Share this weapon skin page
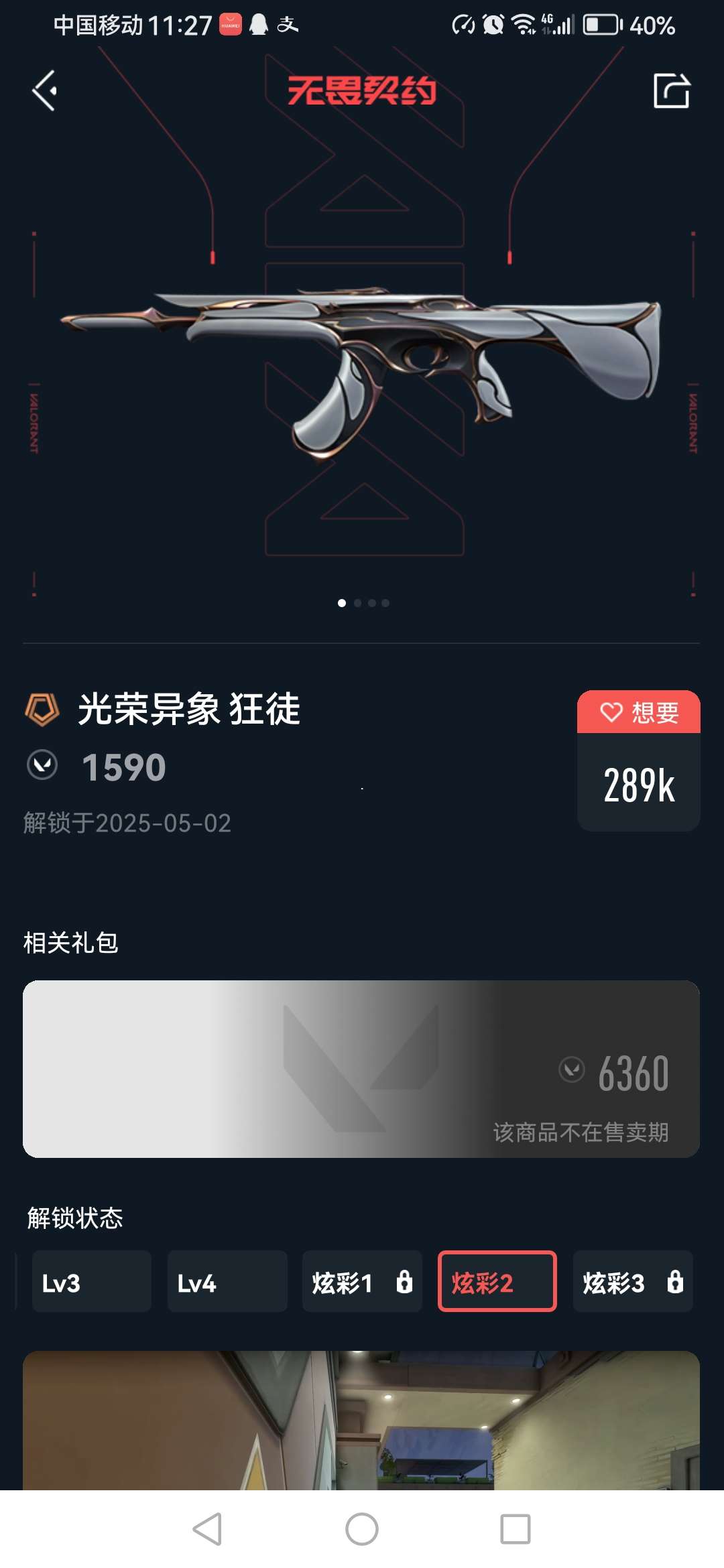Image resolution: width=724 pixels, height=1568 pixels. [671, 90]
